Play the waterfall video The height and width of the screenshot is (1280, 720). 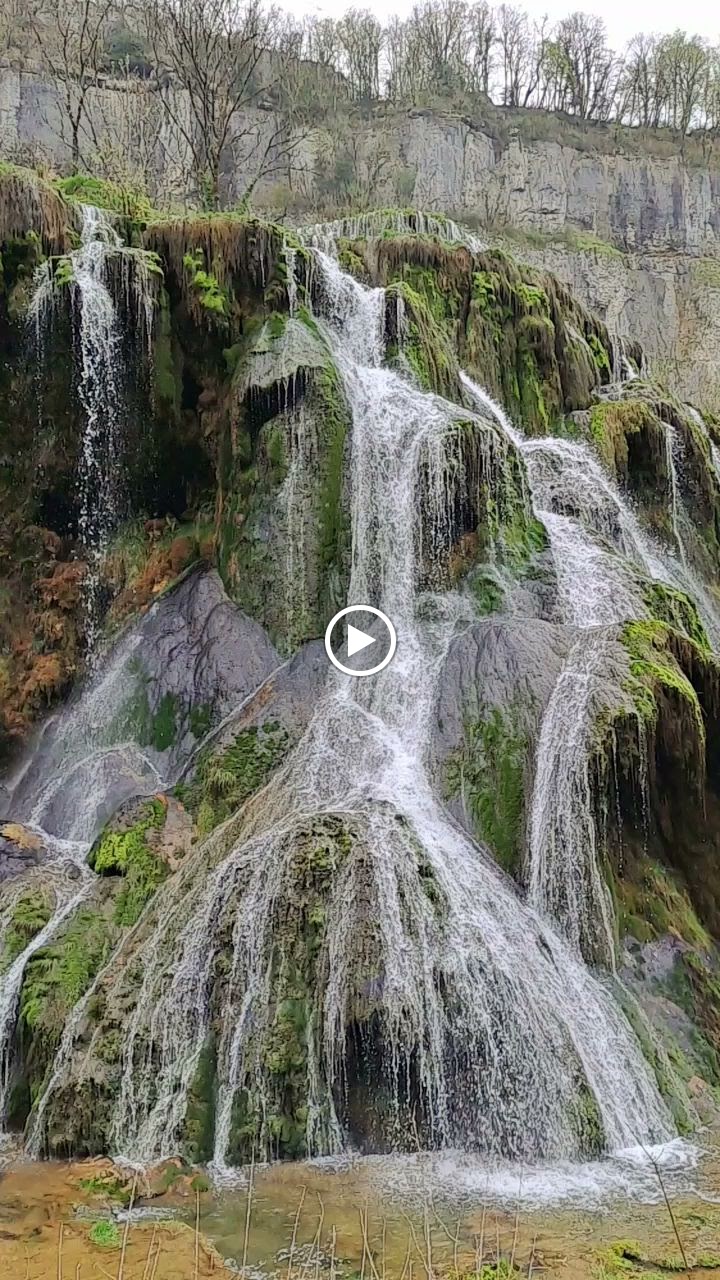(x=360, y=640)
